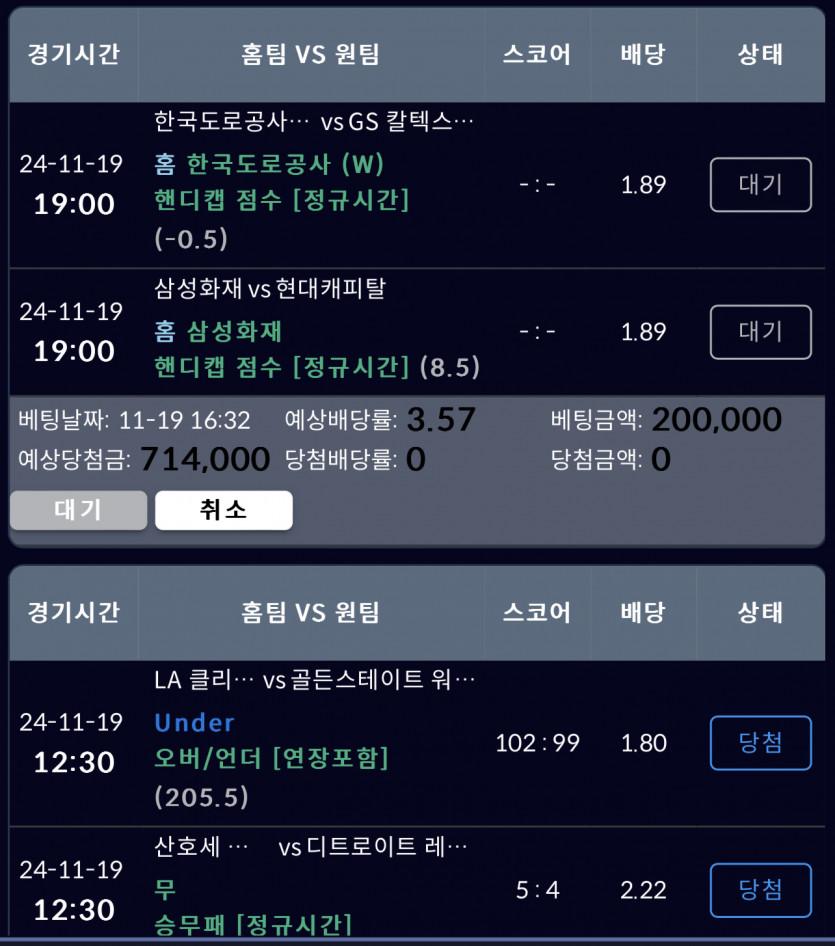Tap 대기 status for 한국도로공사 match
Viewport: 835px width, 946px height.
(x=760, y=185)
